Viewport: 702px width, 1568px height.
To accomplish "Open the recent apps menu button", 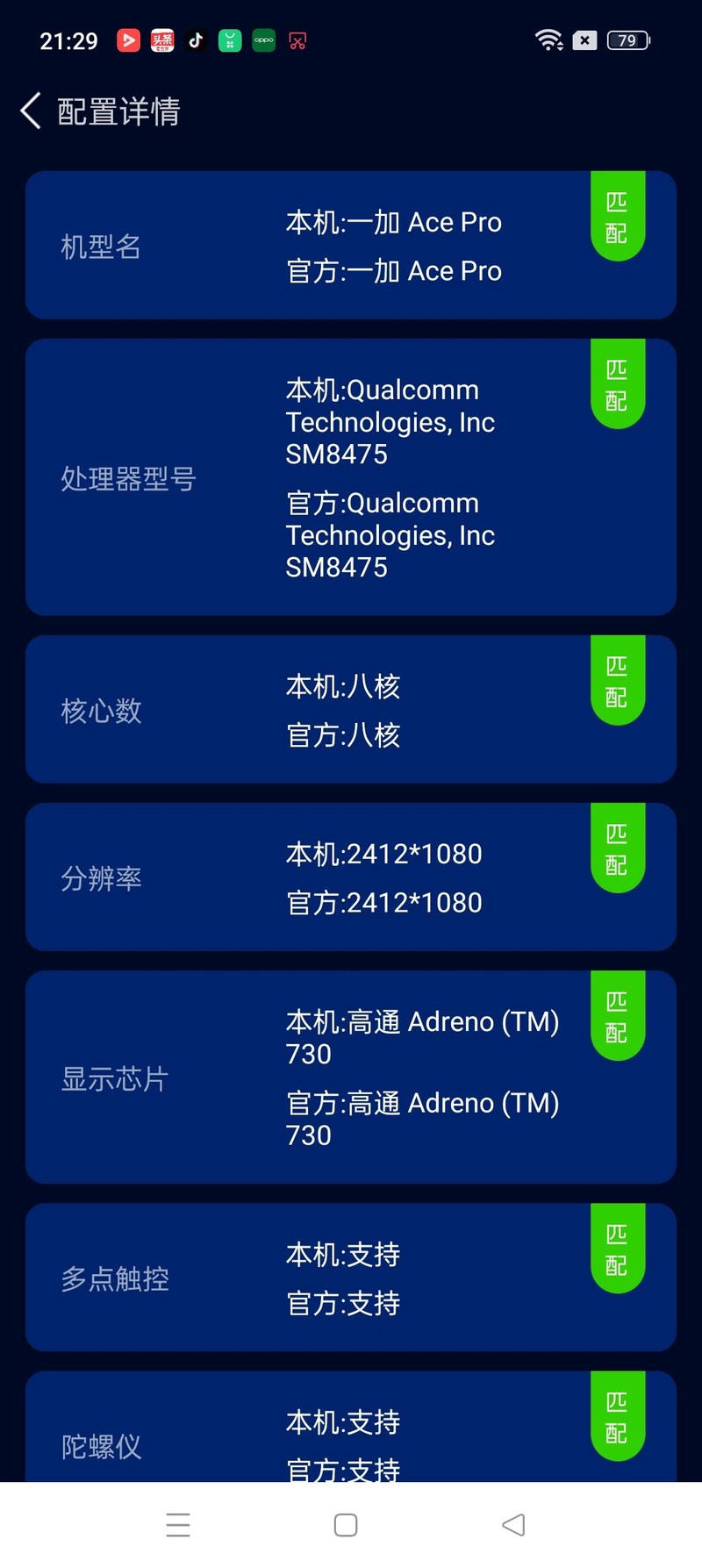I will tap(178, 1524).
